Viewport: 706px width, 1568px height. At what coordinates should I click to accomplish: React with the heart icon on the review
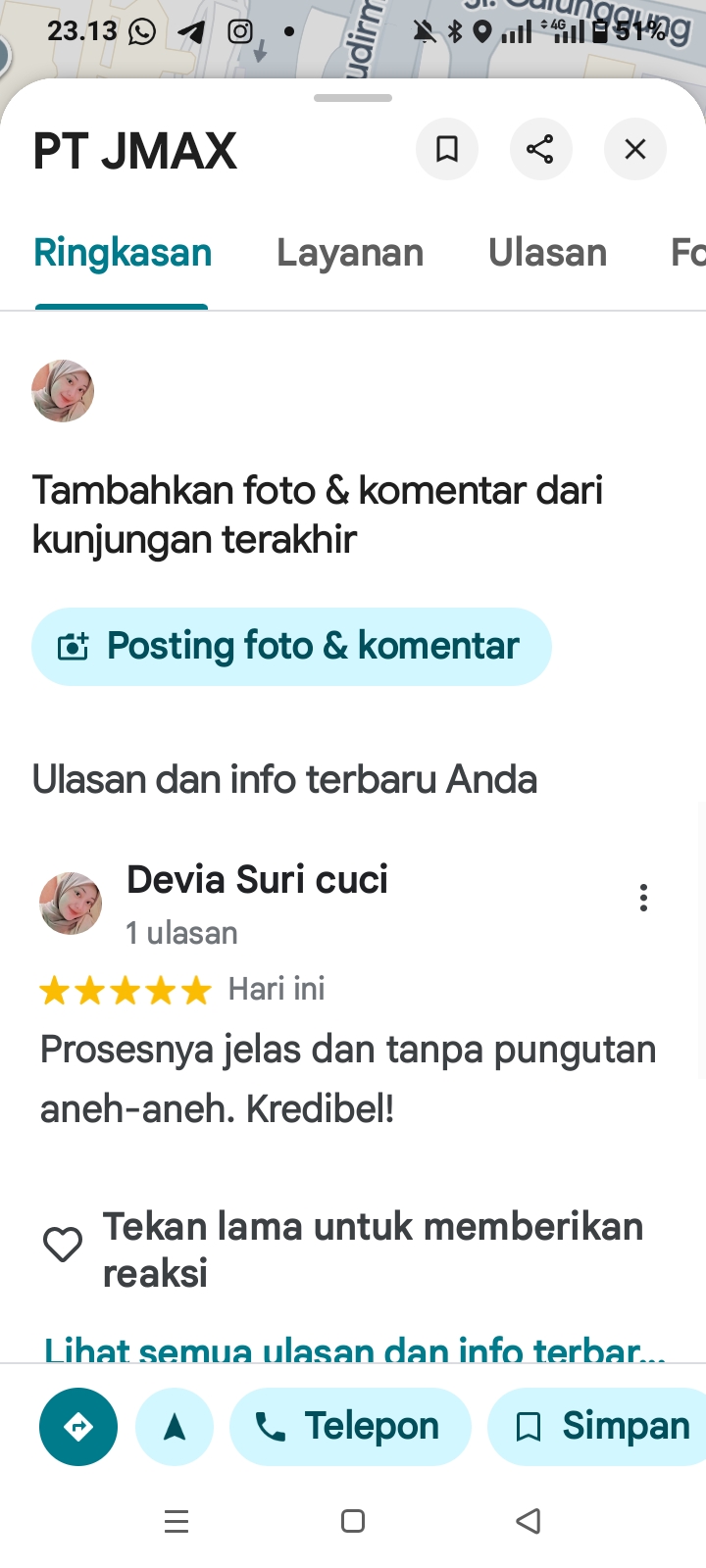pyautogui.click(x=63, y=1245)
